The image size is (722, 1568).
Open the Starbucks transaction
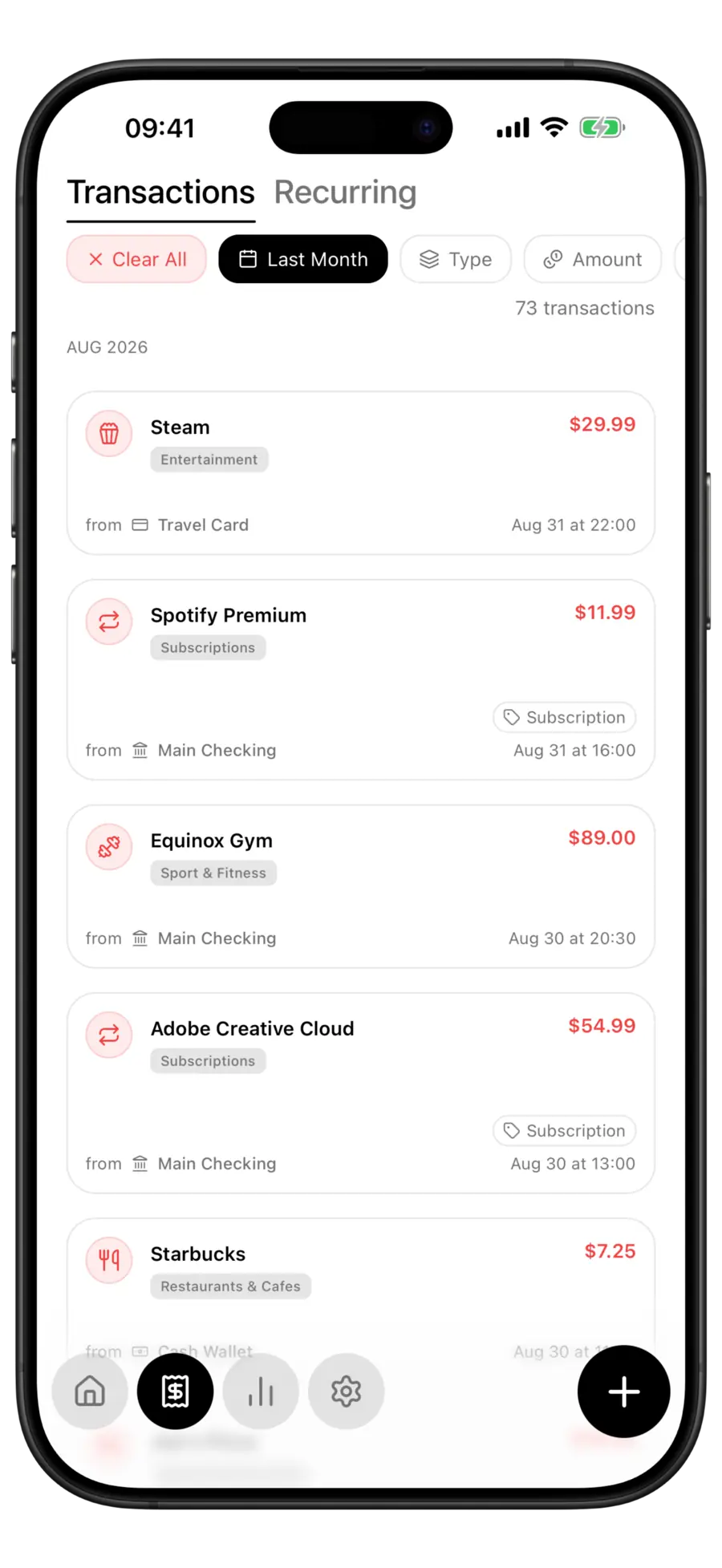click(x=361, y=1283)
